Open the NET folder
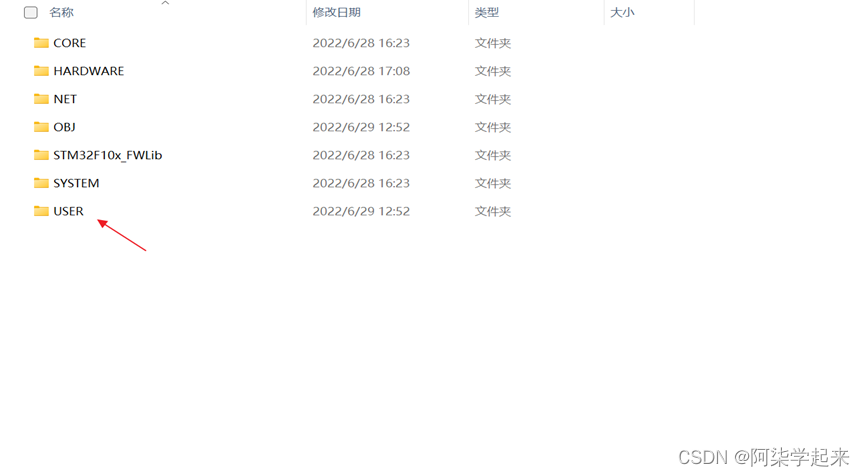This screenshot has width=865, height=476. click(64, 99)
